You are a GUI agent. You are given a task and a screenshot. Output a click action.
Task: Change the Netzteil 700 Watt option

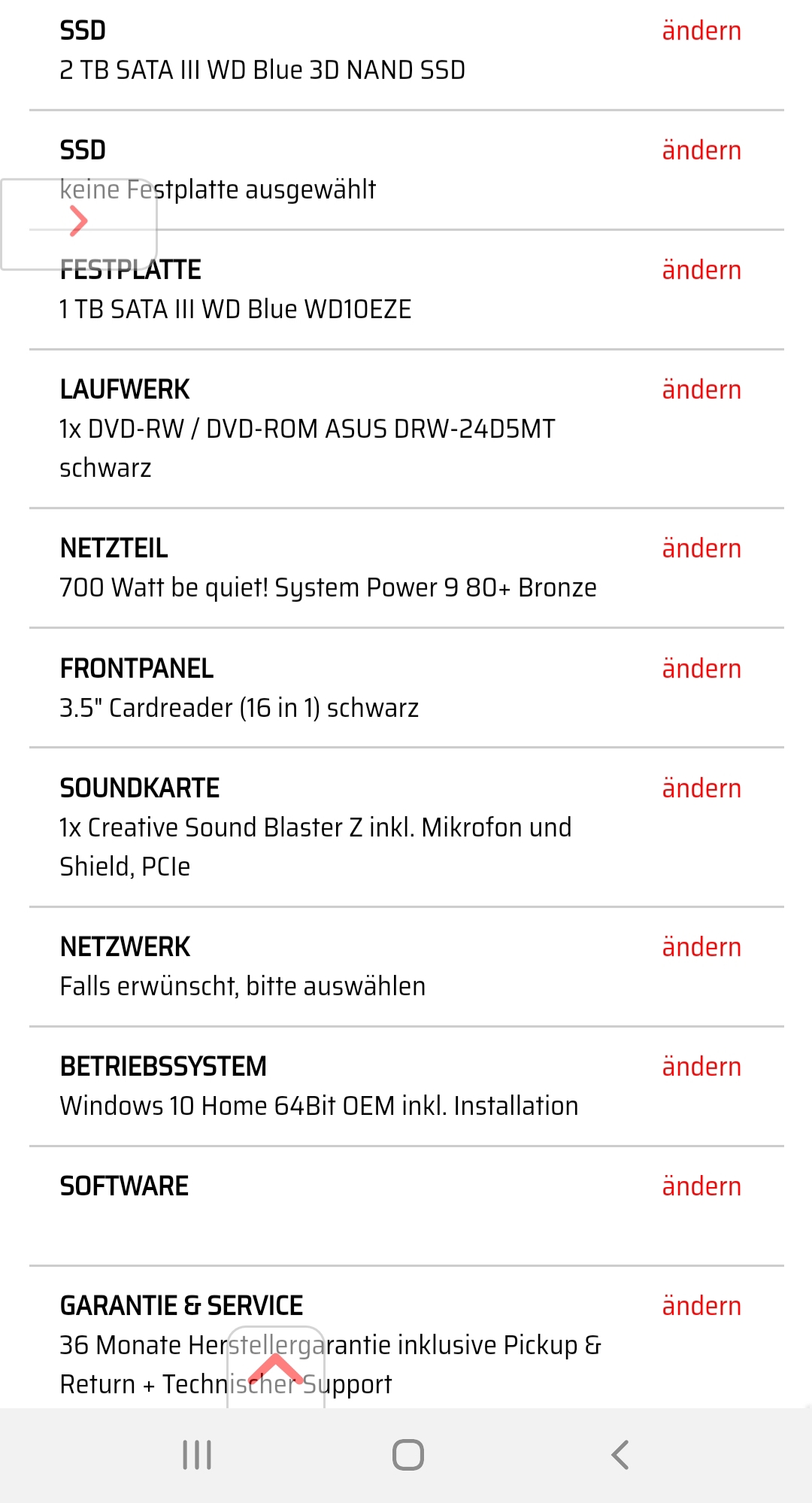[x=701, y=549]
